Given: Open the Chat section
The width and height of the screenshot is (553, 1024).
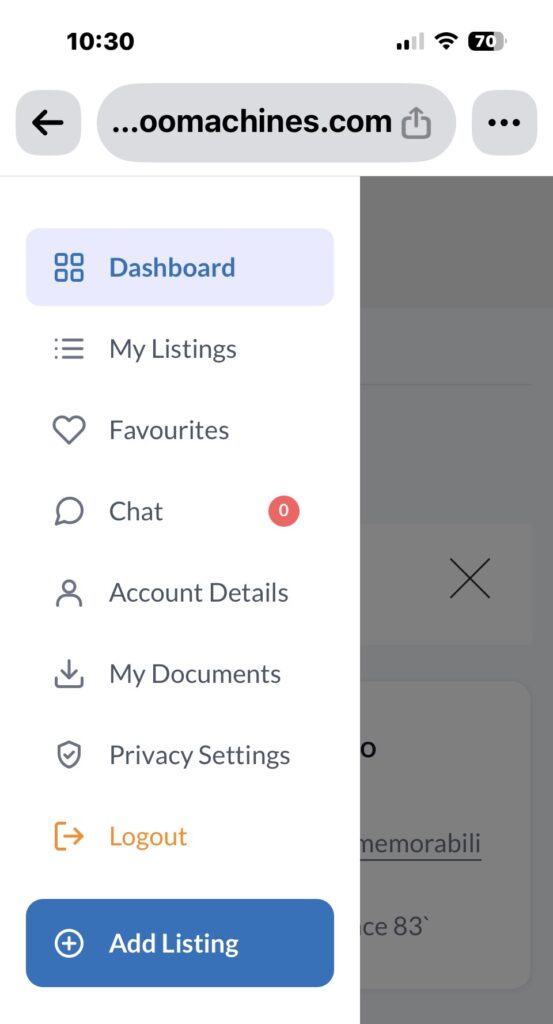Looking at the screenshot, I should click(180, 511).
